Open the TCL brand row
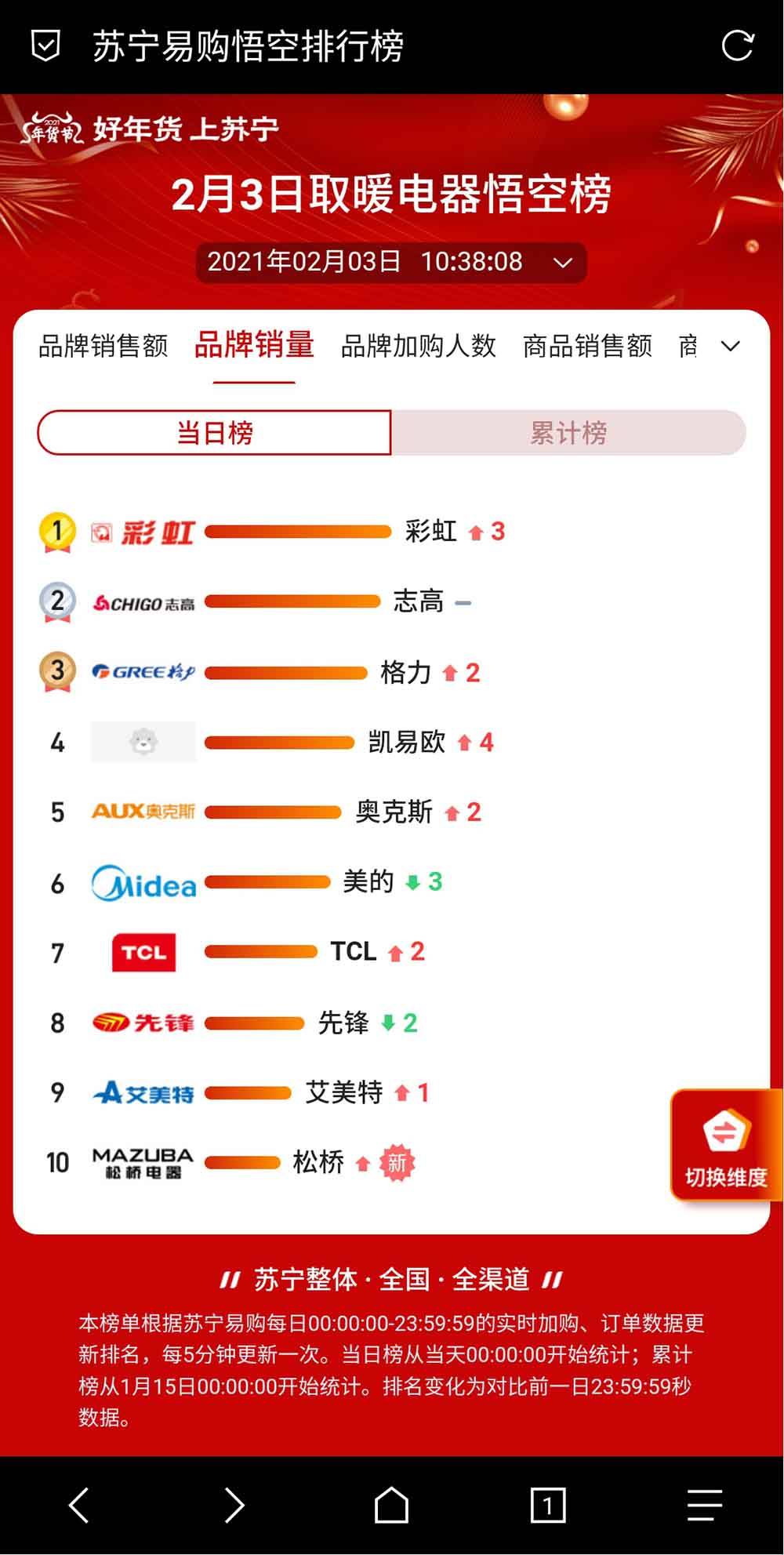Viewport: 784px width, 1555px height. coord(235,953)
